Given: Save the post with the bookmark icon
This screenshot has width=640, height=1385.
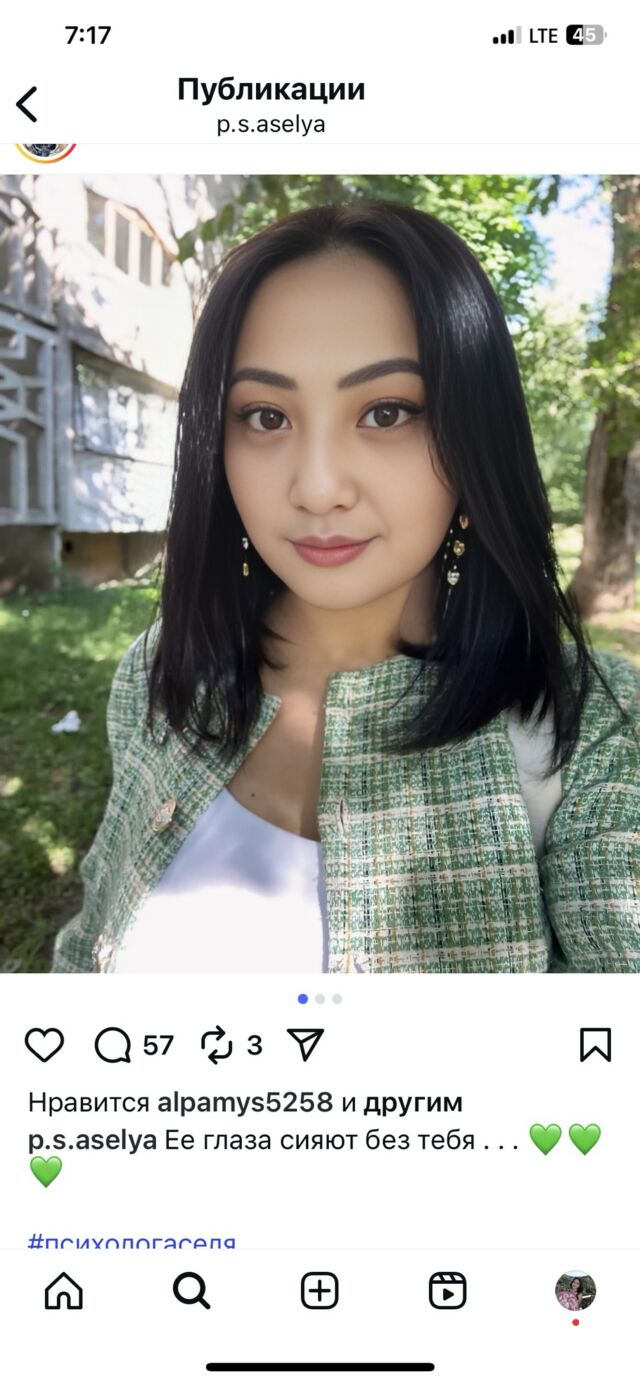Looking at the screenshot, I should [x=595, y=1045].
